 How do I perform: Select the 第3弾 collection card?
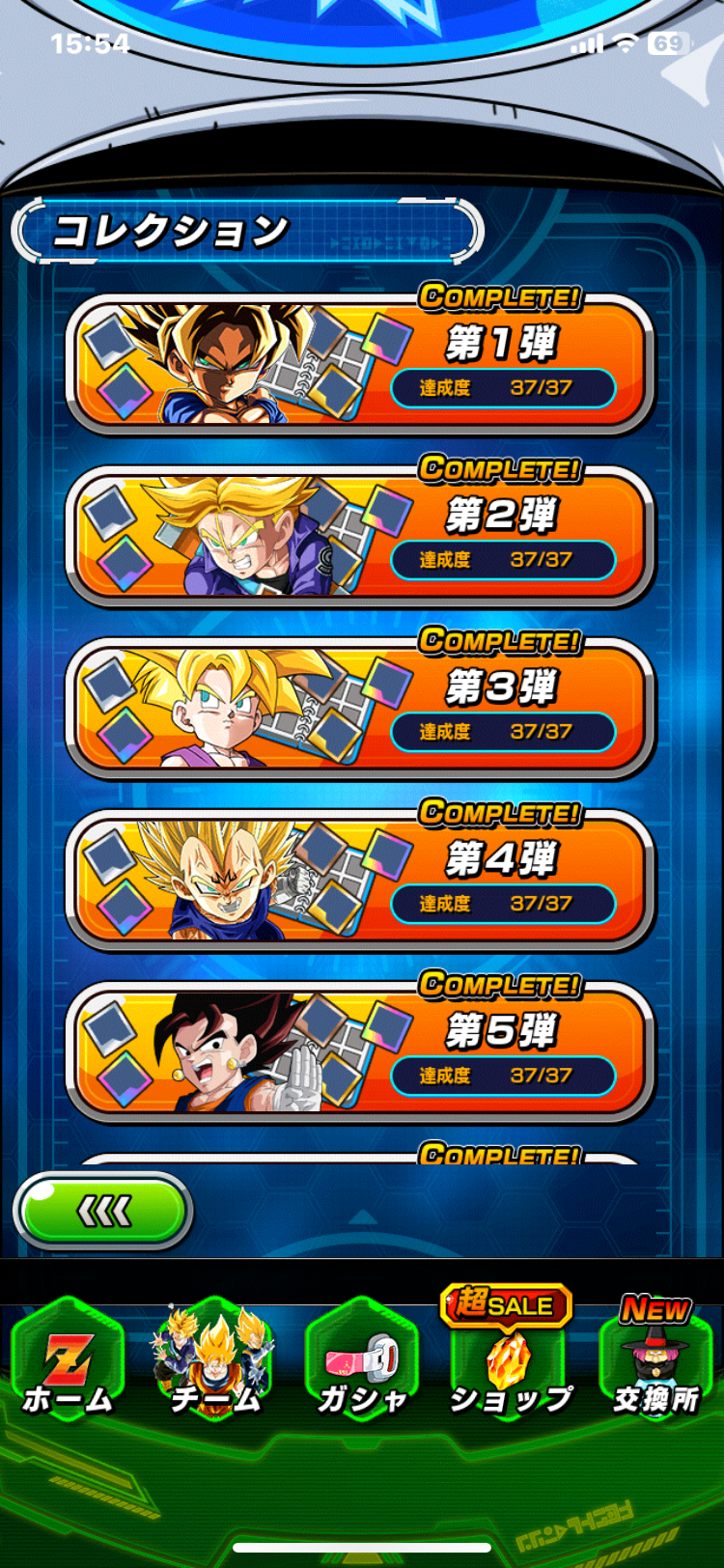(x=359, y=709)
